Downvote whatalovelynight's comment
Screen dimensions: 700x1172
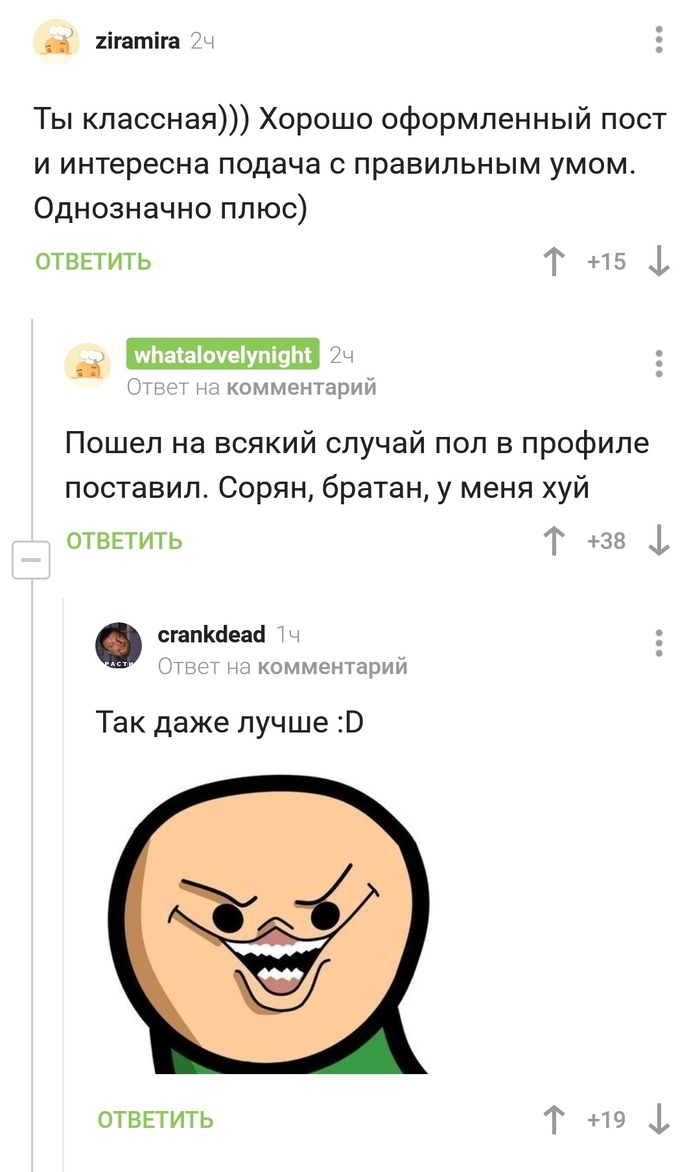[x=659, y=541]
